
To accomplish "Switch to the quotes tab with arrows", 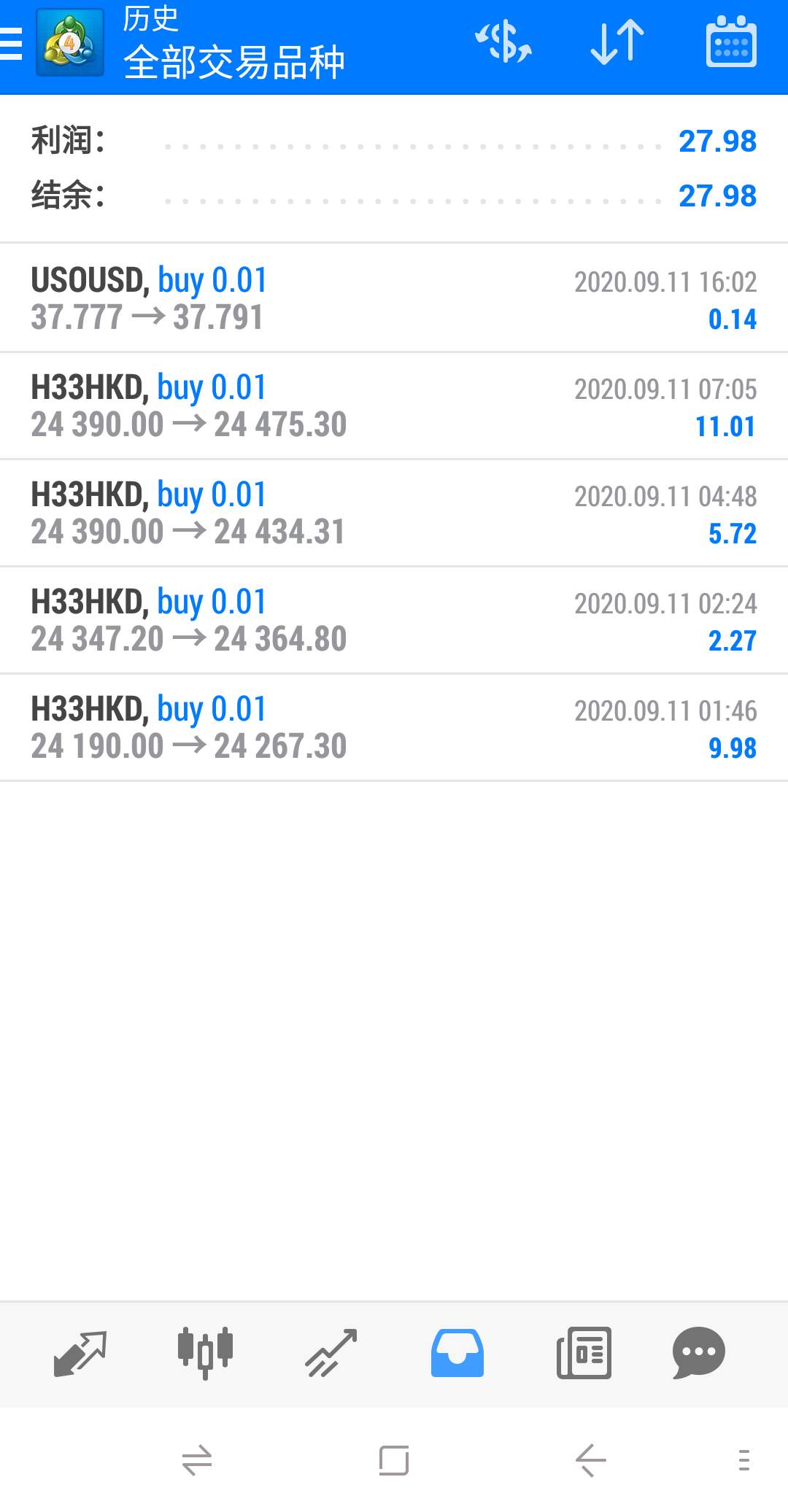I will [x=80, y=1353].
